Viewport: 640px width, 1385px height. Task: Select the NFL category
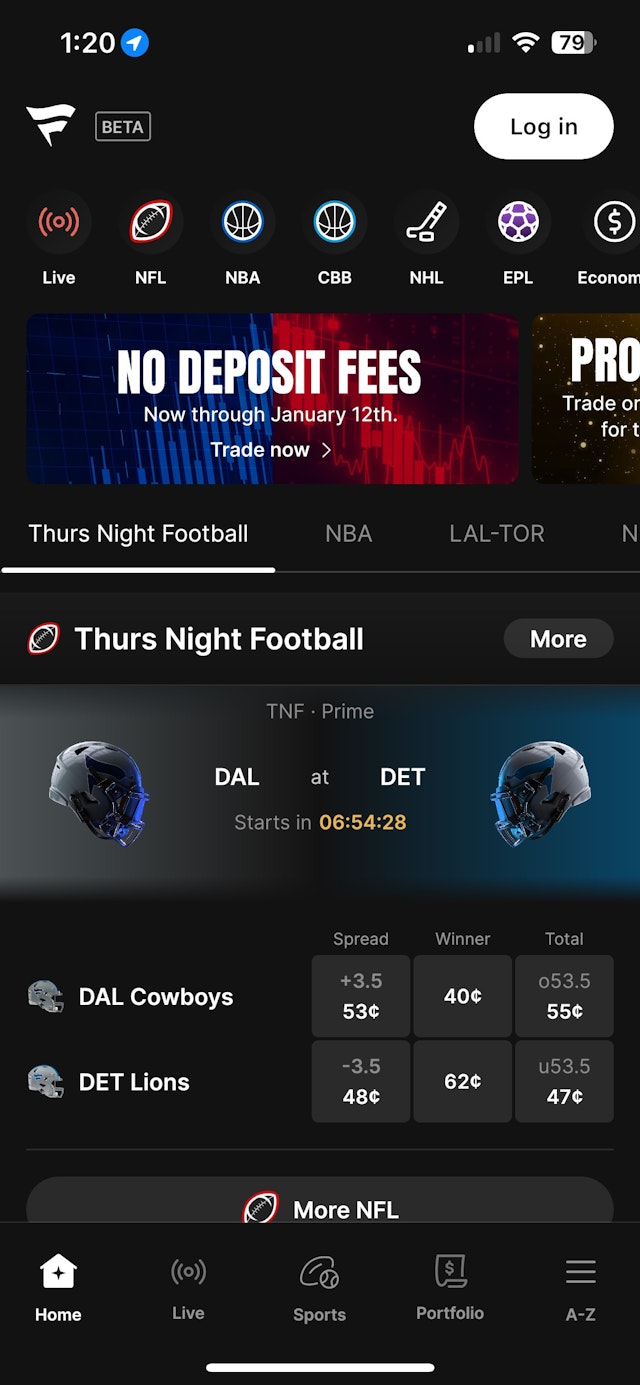pyautogui.click(x=151, y=223)
